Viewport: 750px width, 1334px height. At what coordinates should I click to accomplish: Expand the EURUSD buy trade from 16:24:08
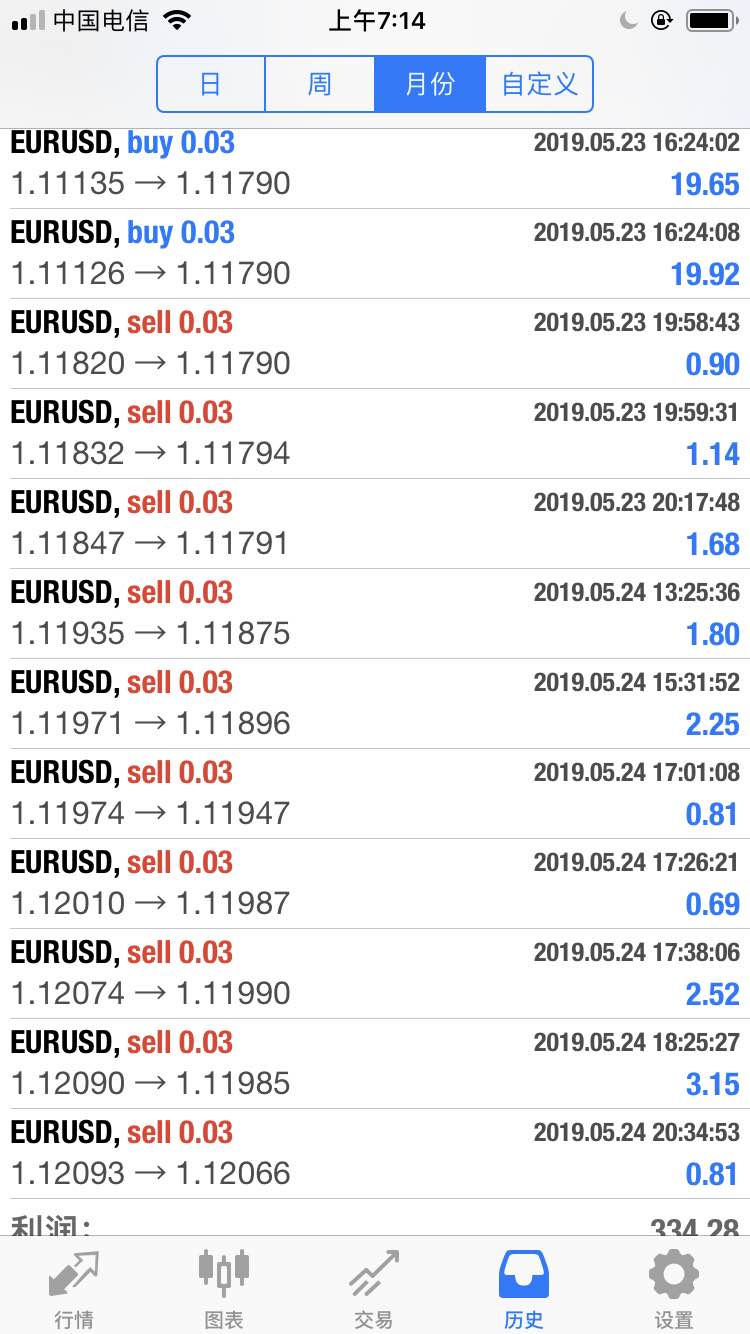click(375, 254)
